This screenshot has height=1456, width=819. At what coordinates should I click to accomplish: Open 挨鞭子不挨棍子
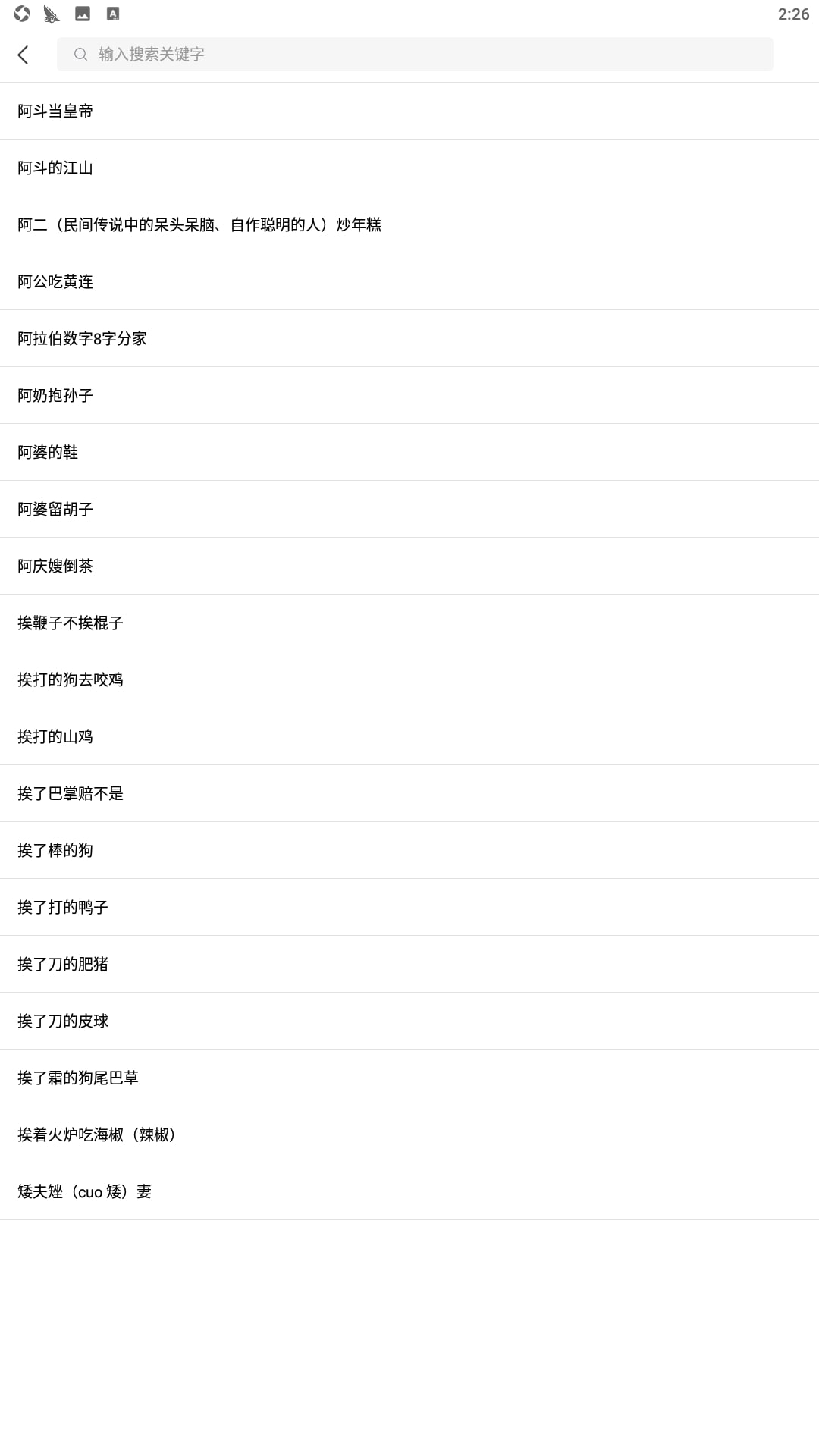71,623
